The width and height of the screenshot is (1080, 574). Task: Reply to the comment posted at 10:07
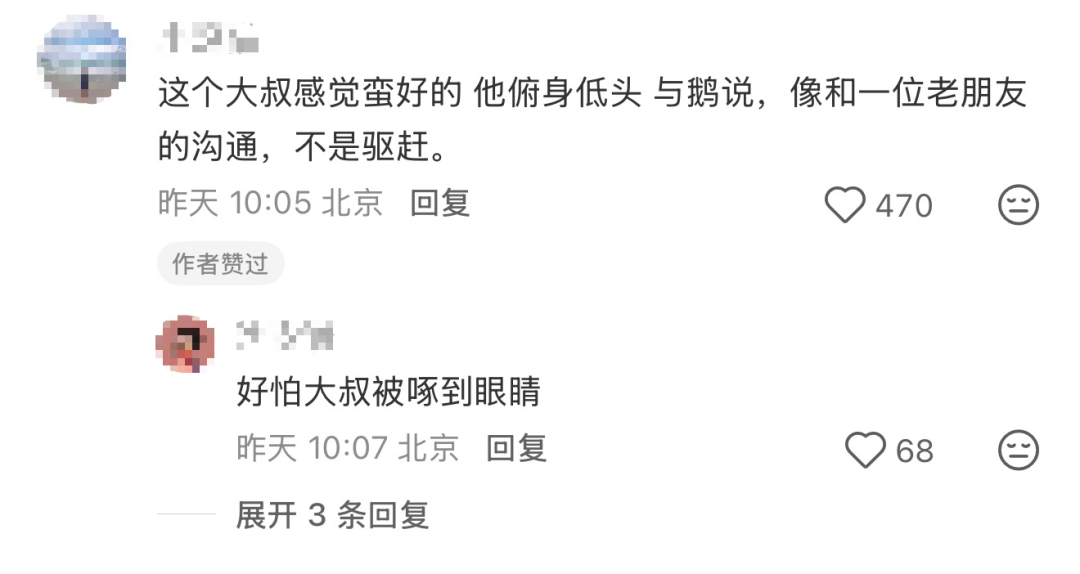pos(517,447)
